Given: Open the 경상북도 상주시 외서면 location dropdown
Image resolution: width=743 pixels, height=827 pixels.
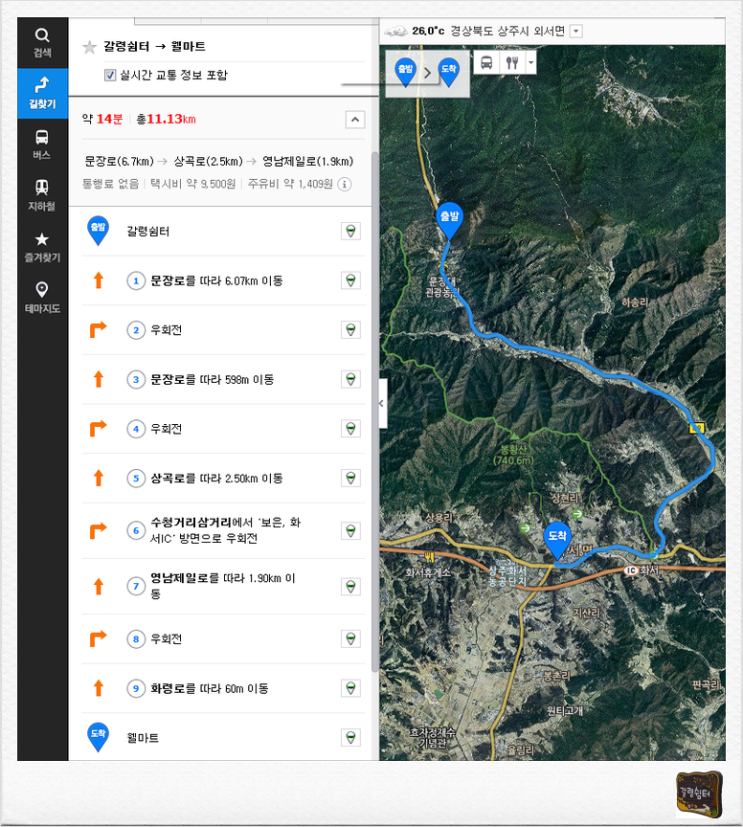Looking at the screenshot, I should tap(576, 31).
